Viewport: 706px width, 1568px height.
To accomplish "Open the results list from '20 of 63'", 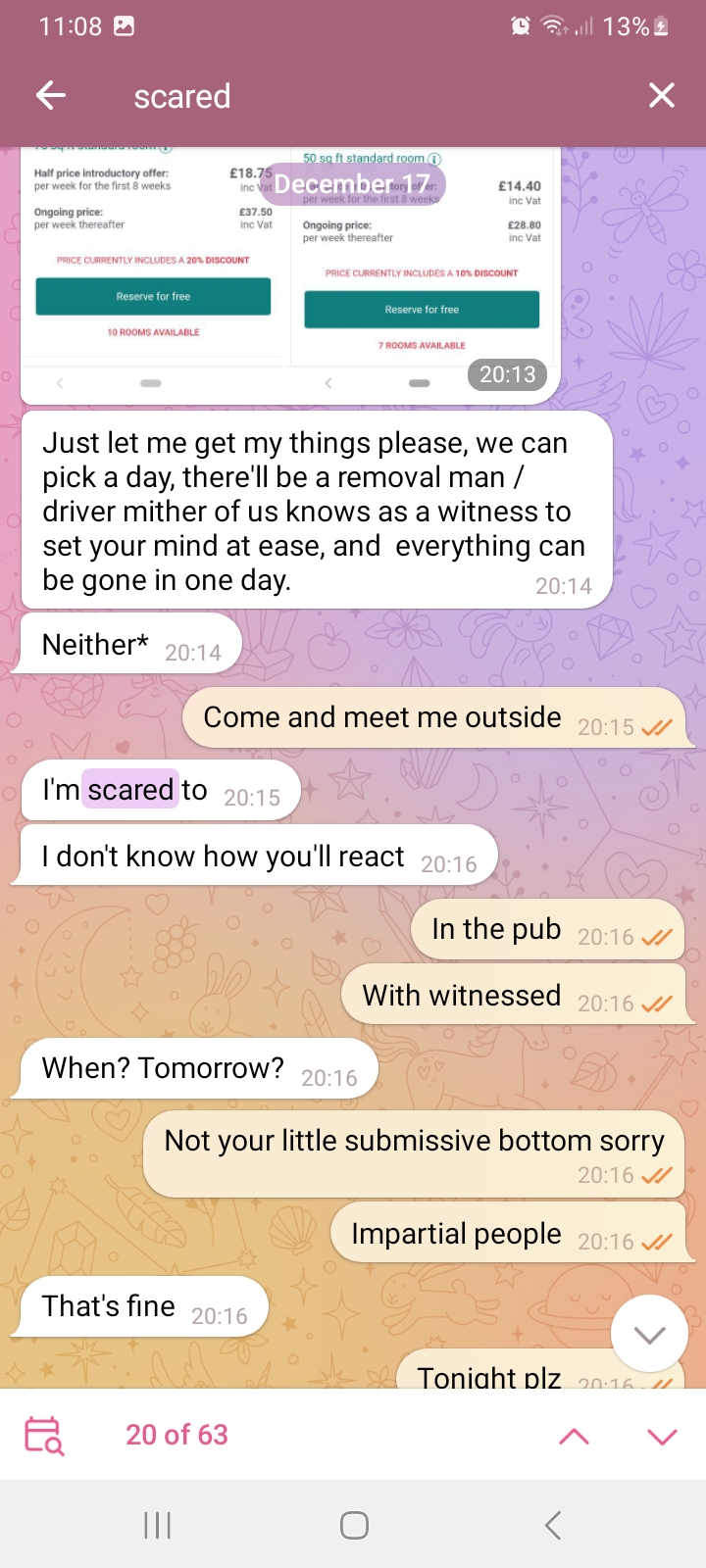I will point(177,1435).
